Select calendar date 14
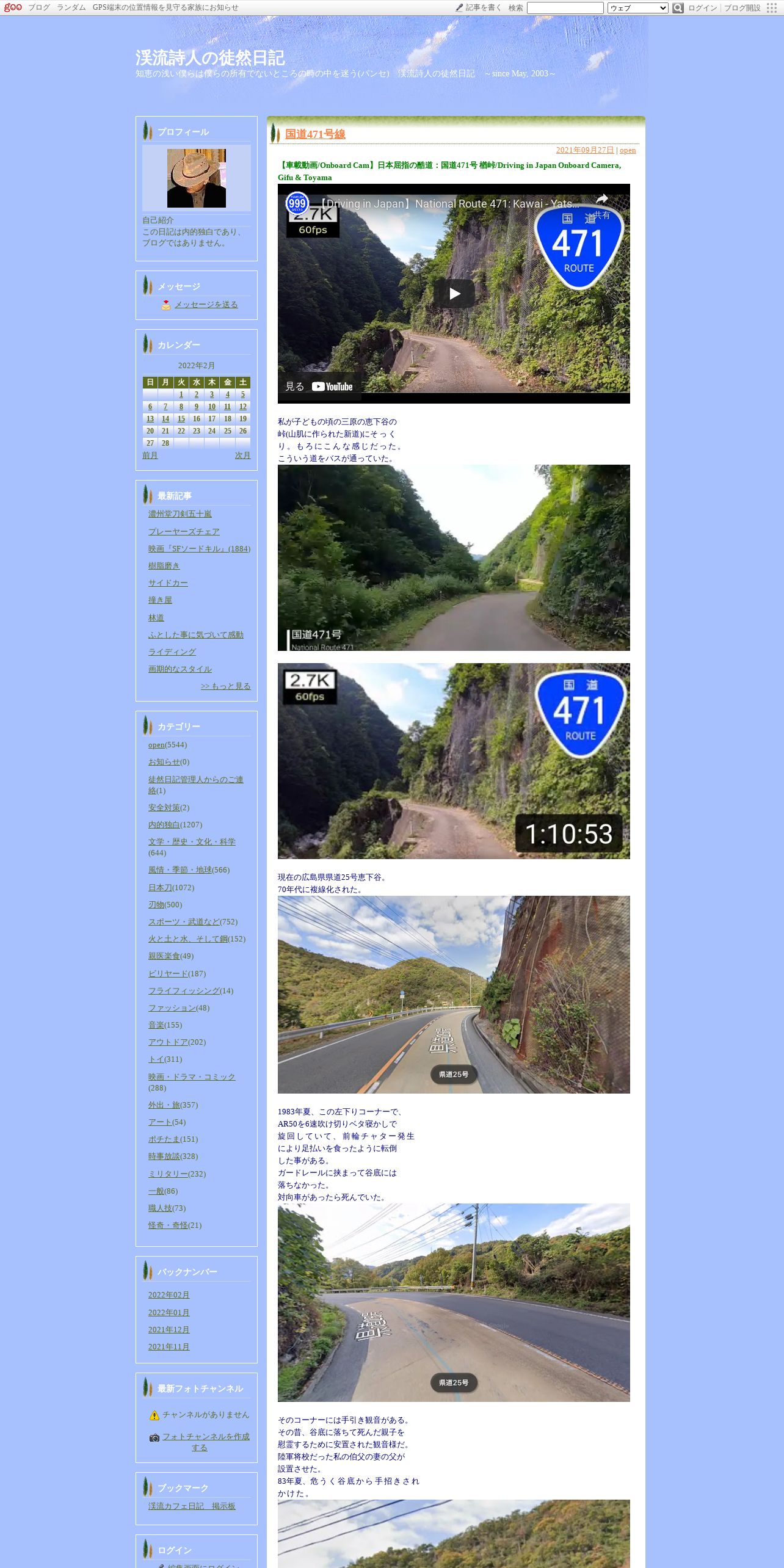The width and height of the screenshot is (784, 1568). (x=165, y=419)
